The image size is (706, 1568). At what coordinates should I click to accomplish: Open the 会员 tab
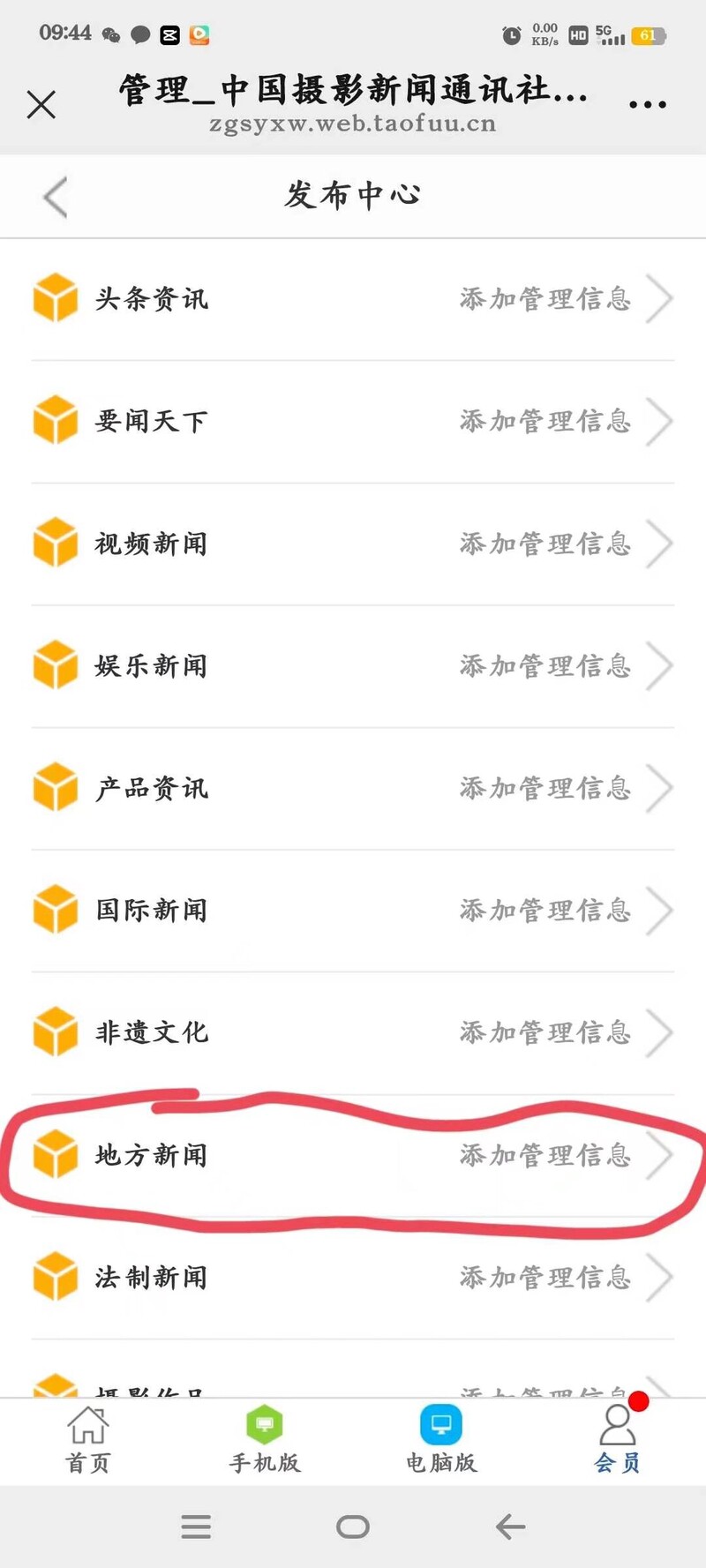coord(618,1440)
